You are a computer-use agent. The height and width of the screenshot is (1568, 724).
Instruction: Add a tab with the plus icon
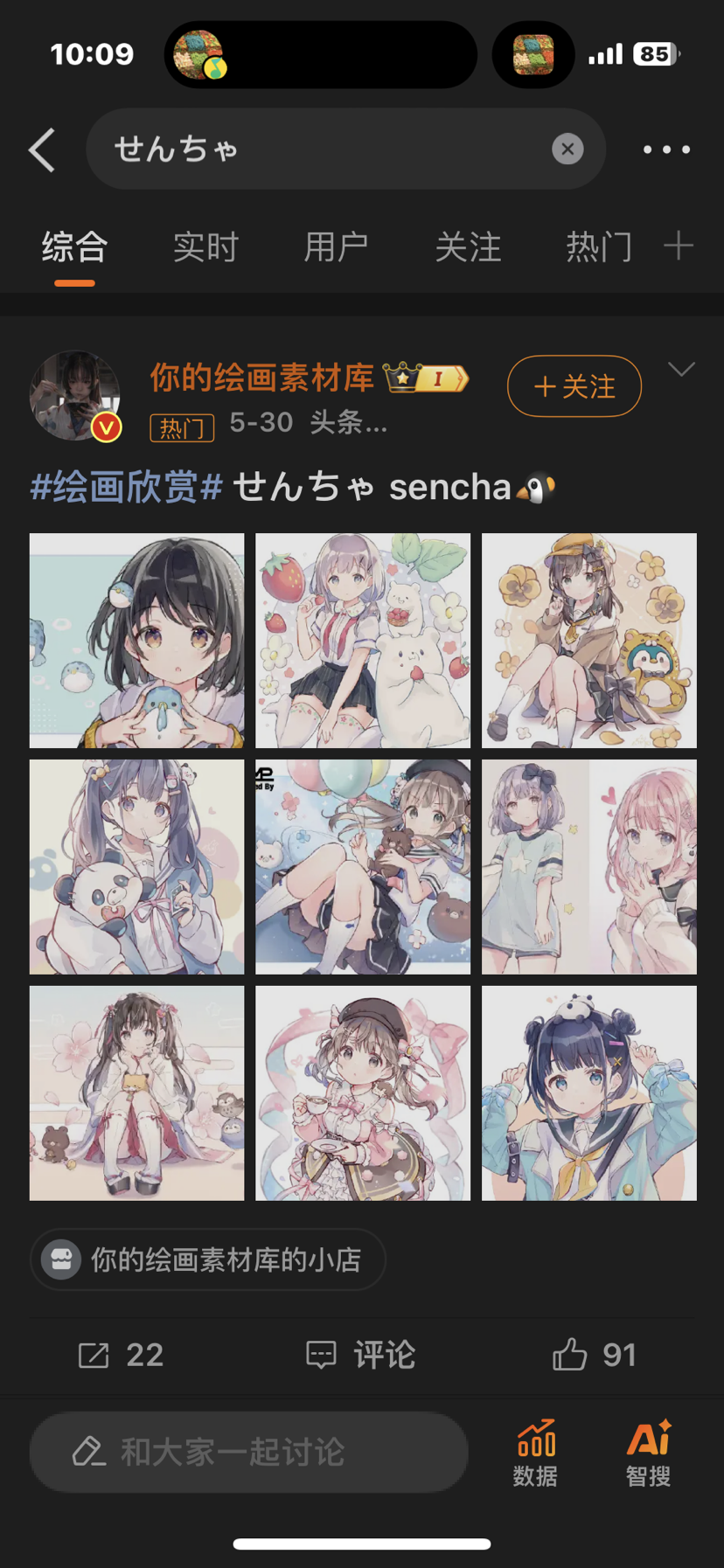(x=679, y=246)
